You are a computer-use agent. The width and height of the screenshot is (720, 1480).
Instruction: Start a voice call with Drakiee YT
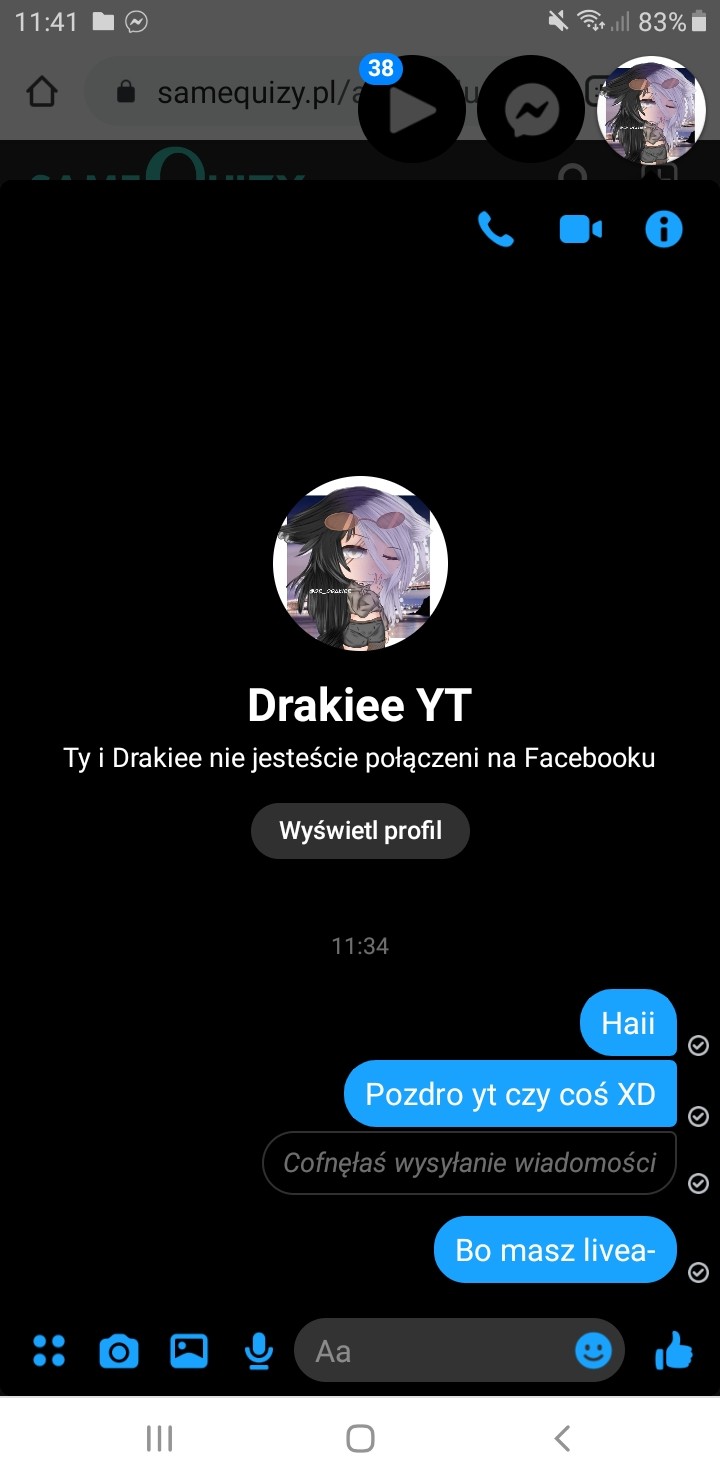coord(496,230)
